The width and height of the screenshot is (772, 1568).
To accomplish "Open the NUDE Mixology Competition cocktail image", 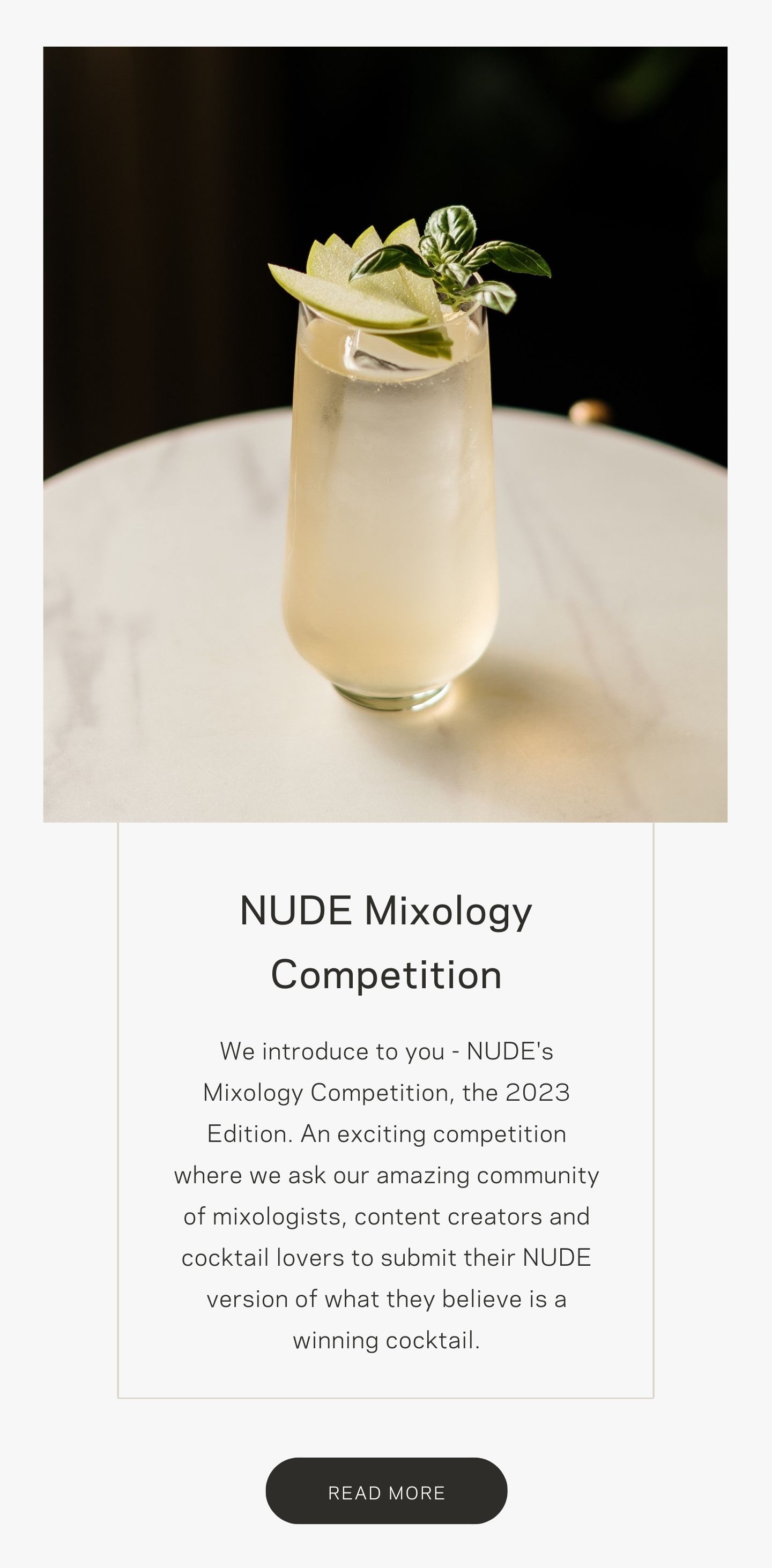I will tap(385, 434).
